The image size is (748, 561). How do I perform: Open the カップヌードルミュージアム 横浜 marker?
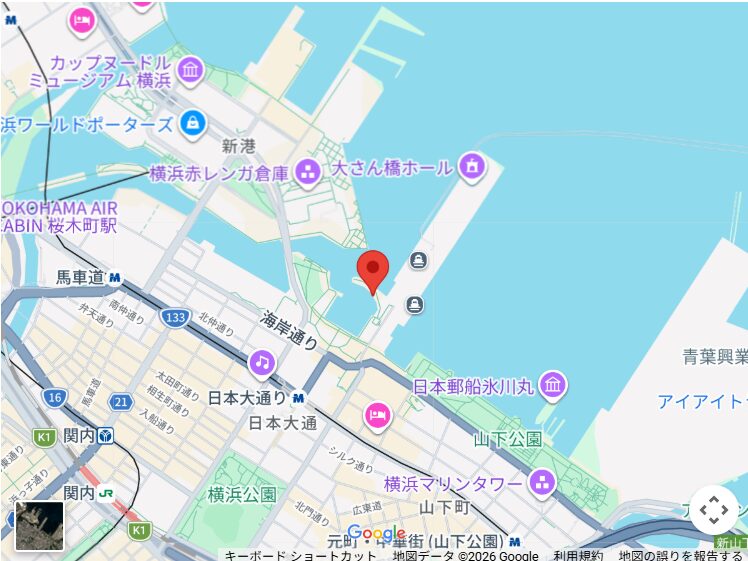click(x=191, y=69)
